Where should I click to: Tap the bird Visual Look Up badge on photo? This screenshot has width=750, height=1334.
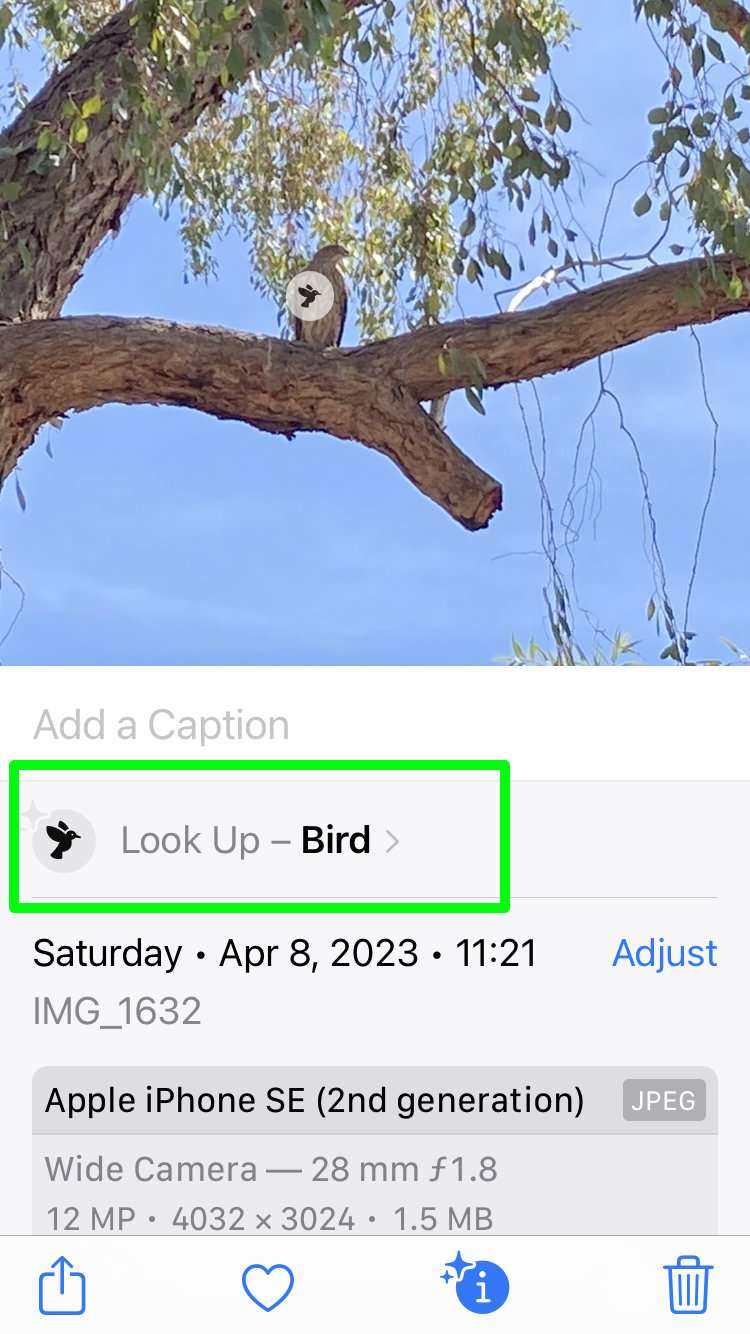(310, 296)
